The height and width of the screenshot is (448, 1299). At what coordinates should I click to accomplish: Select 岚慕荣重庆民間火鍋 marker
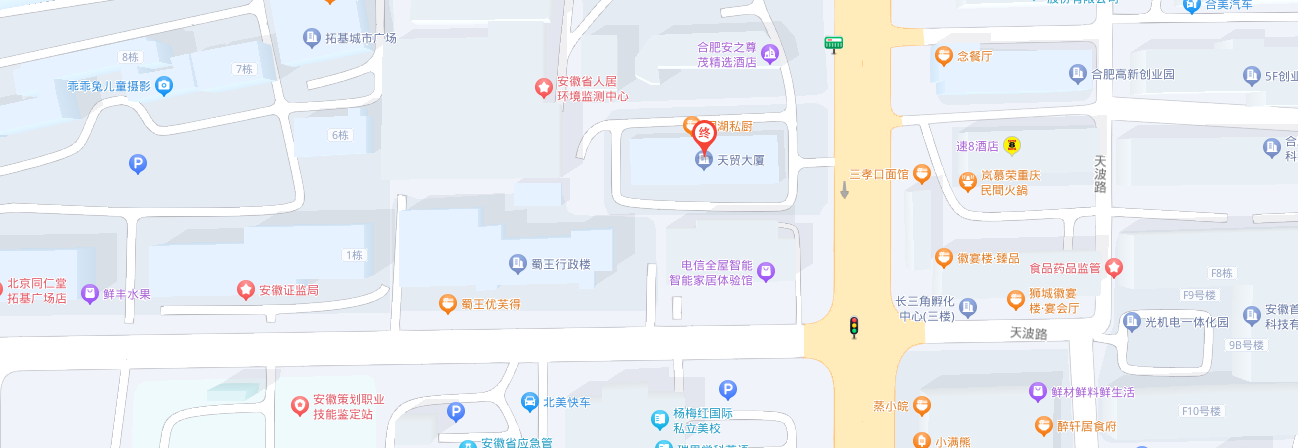tap(967, 181)
